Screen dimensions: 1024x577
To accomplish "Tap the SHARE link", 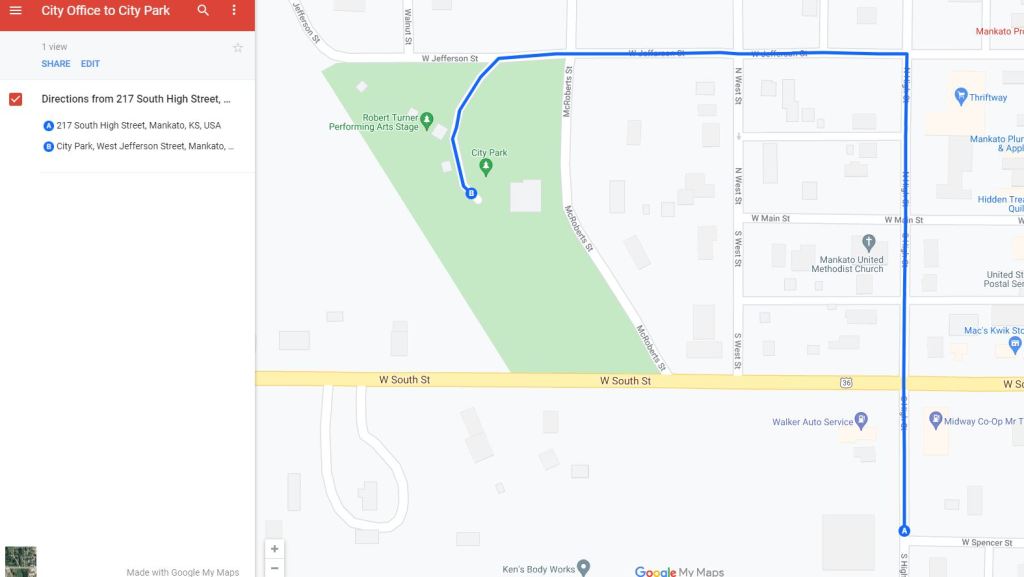I will point(56,64).
